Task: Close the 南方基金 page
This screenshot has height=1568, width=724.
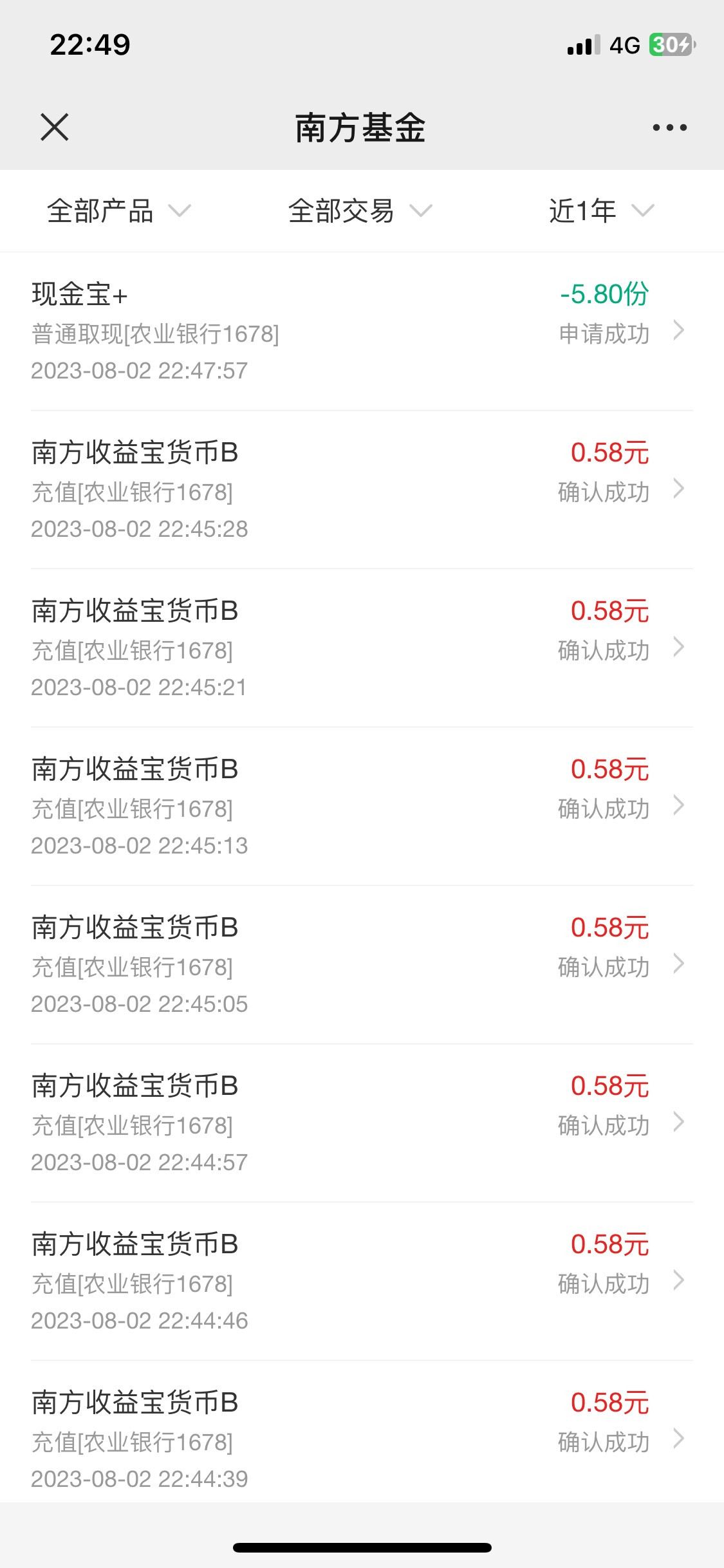Action: point(54,127)
